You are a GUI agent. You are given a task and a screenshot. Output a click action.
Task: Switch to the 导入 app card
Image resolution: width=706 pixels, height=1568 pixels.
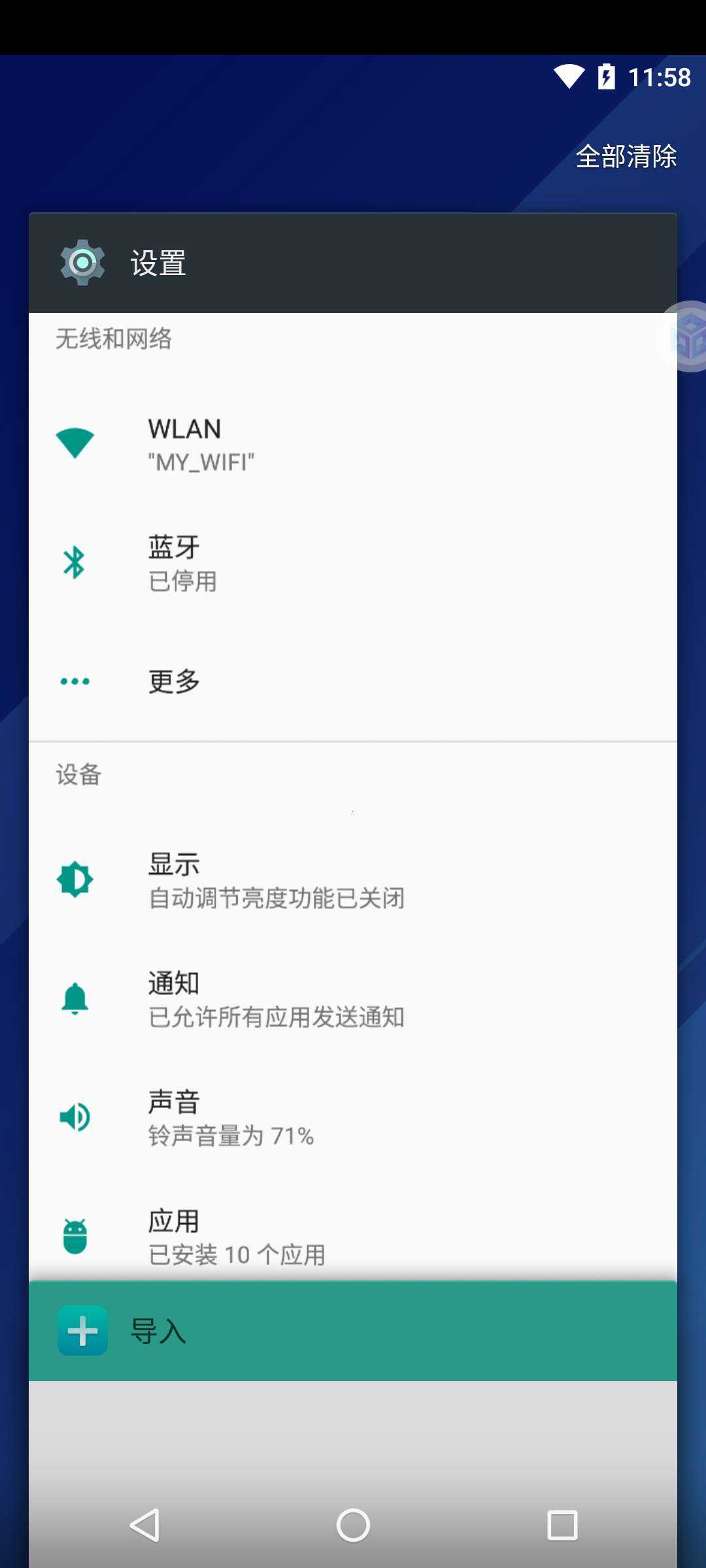353,1331
